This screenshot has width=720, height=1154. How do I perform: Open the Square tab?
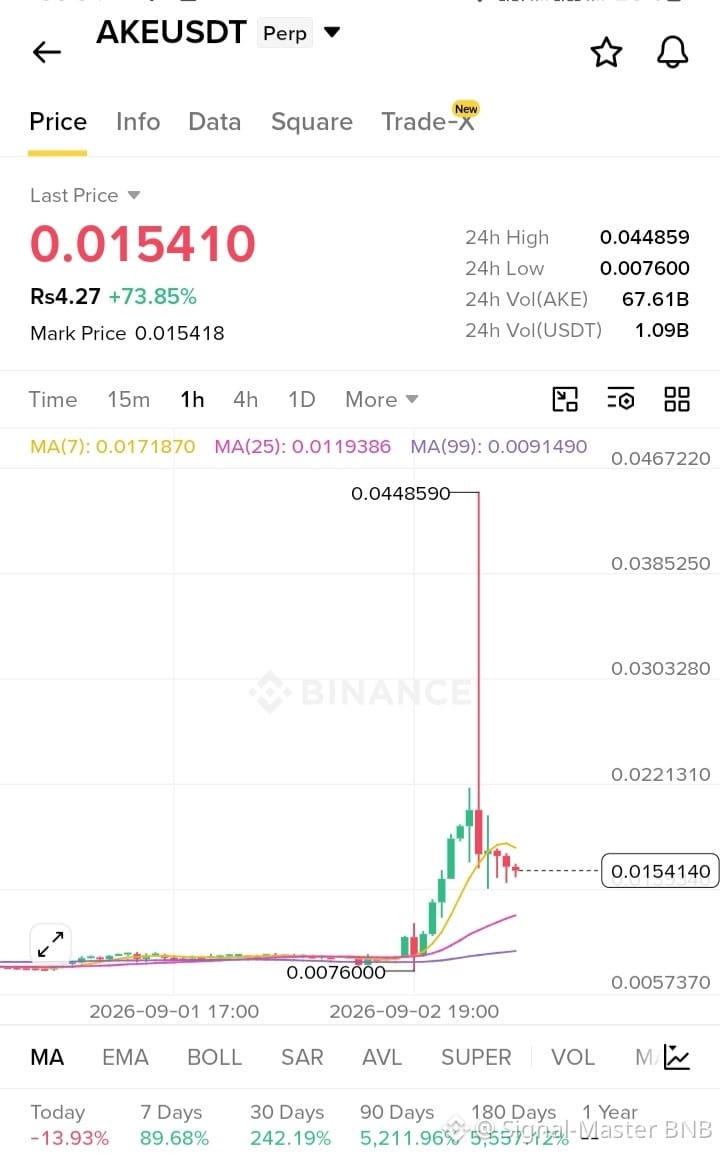(x=311, y=121)
